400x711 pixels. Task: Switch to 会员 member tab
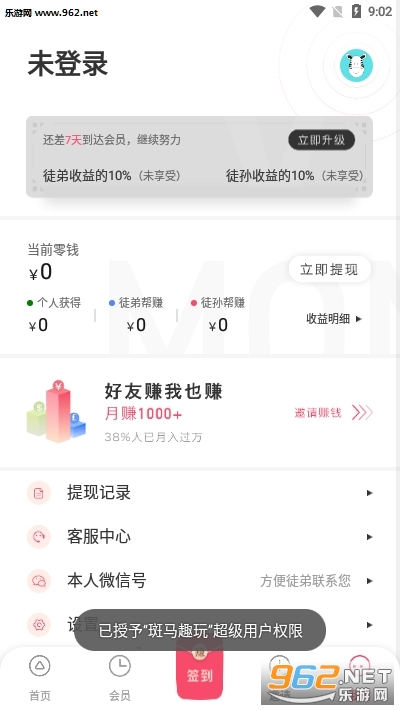[120, 679]
